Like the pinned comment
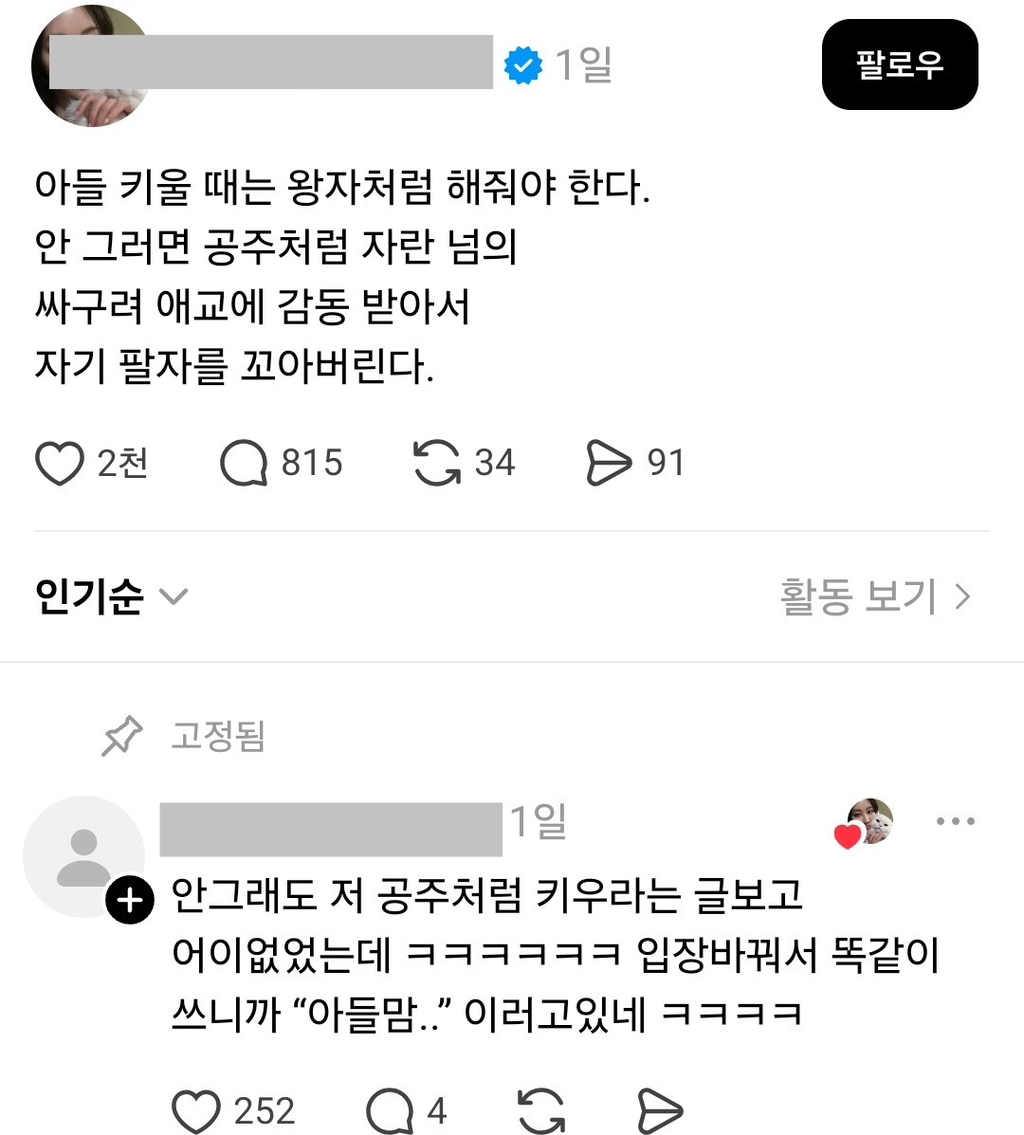Image resolution: width=1024 pixels, height=1135 pixels. [x=196, y=1110]
